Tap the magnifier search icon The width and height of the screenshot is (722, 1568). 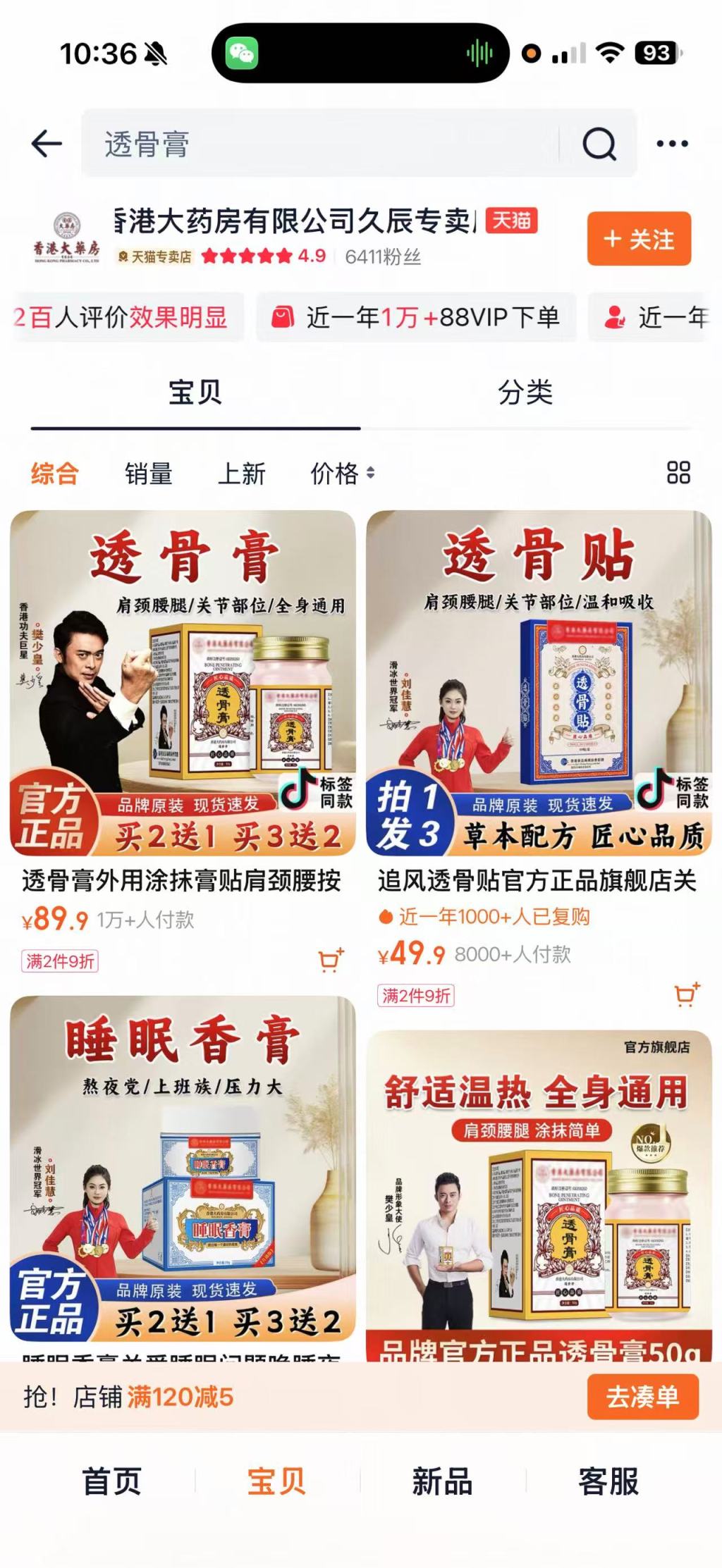click(x=599, y=144)
